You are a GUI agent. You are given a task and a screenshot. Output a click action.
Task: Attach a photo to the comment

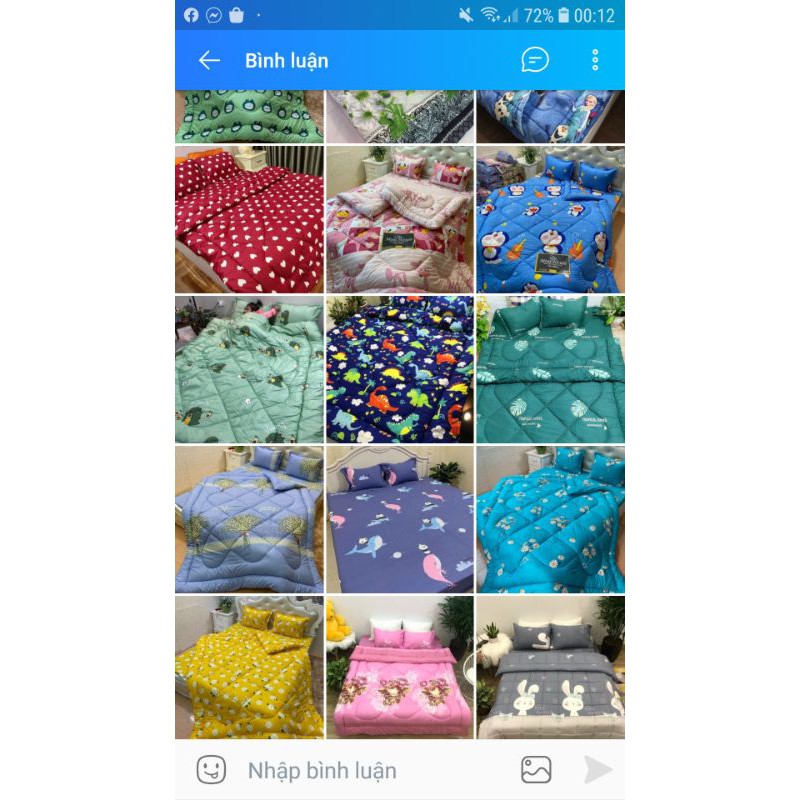[536, 769]
